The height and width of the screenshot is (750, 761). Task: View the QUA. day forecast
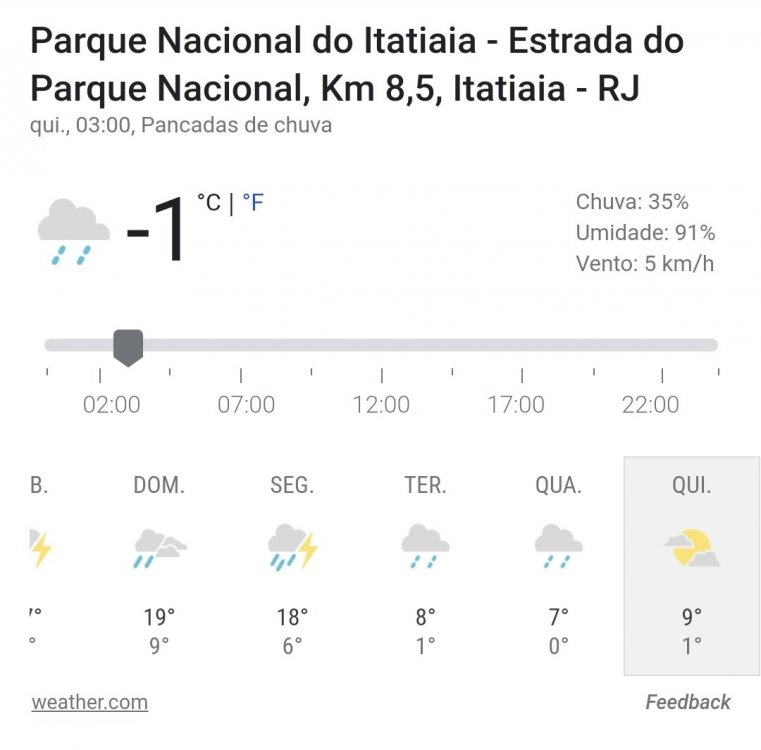point(558,565)
